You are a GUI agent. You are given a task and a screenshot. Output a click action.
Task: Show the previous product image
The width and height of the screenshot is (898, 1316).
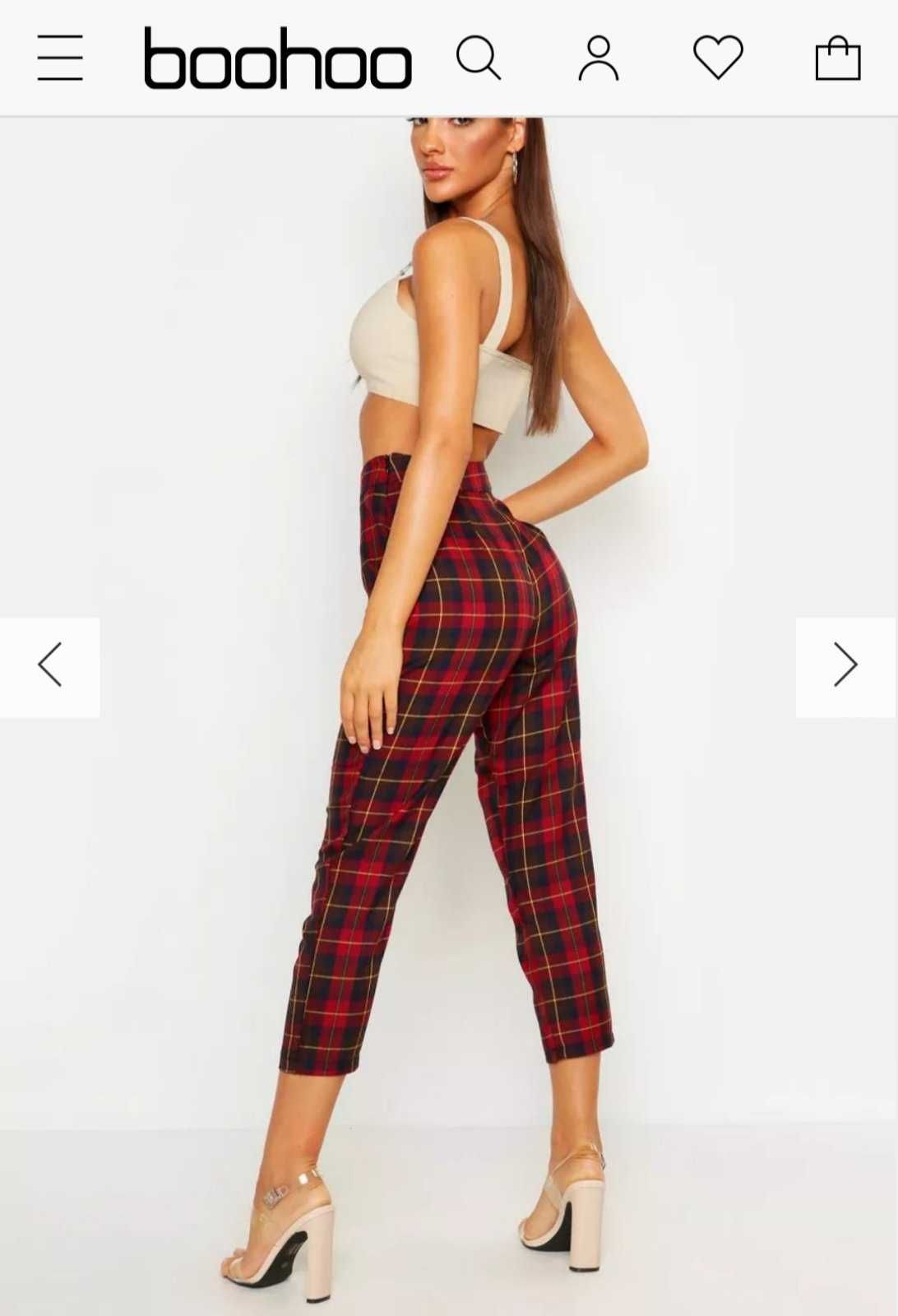coord(49,666)
